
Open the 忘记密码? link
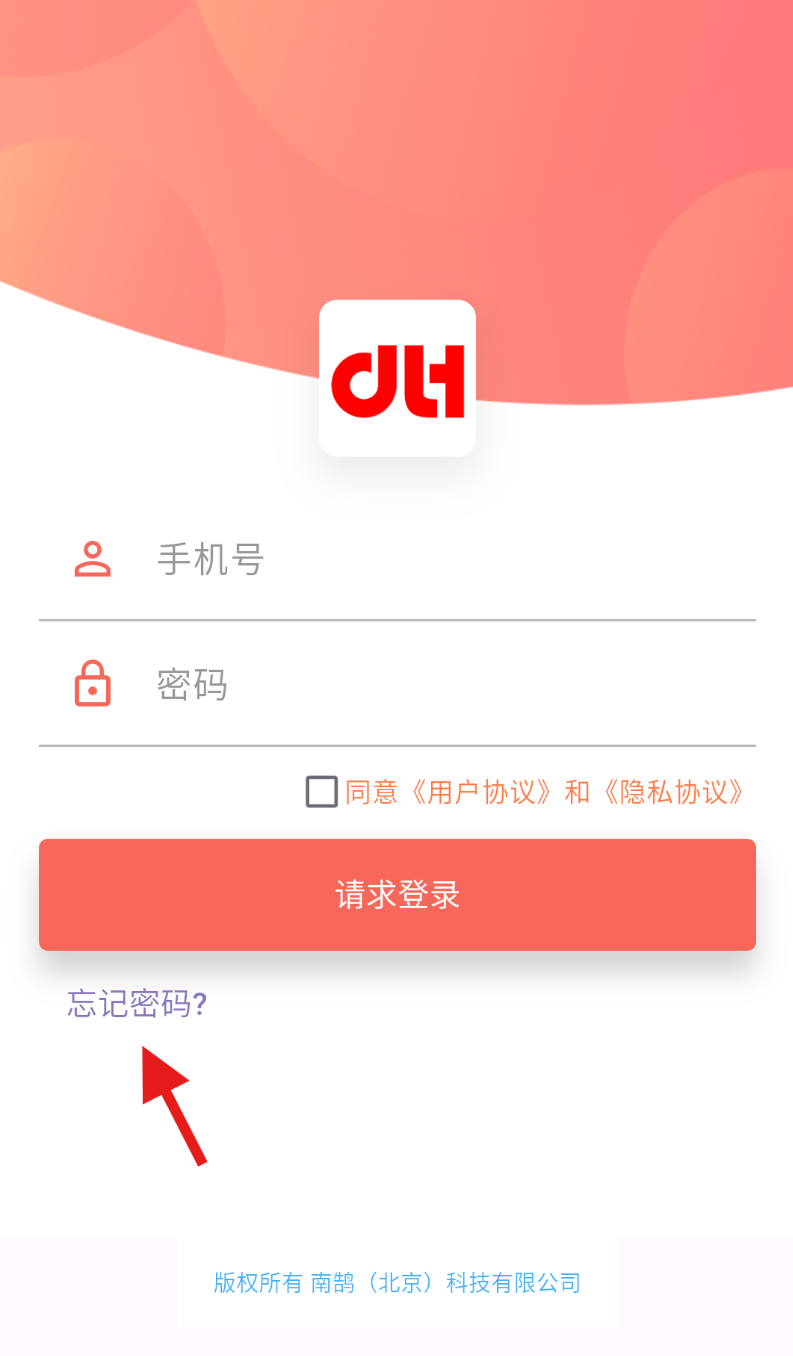(137, 1003)
